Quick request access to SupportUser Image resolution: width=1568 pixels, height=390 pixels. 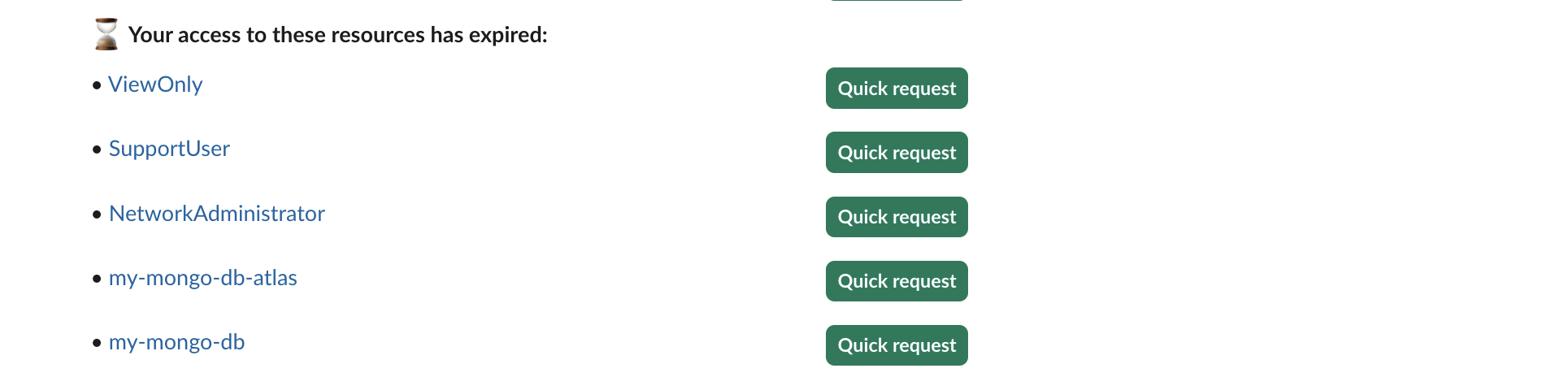point(897,153)
